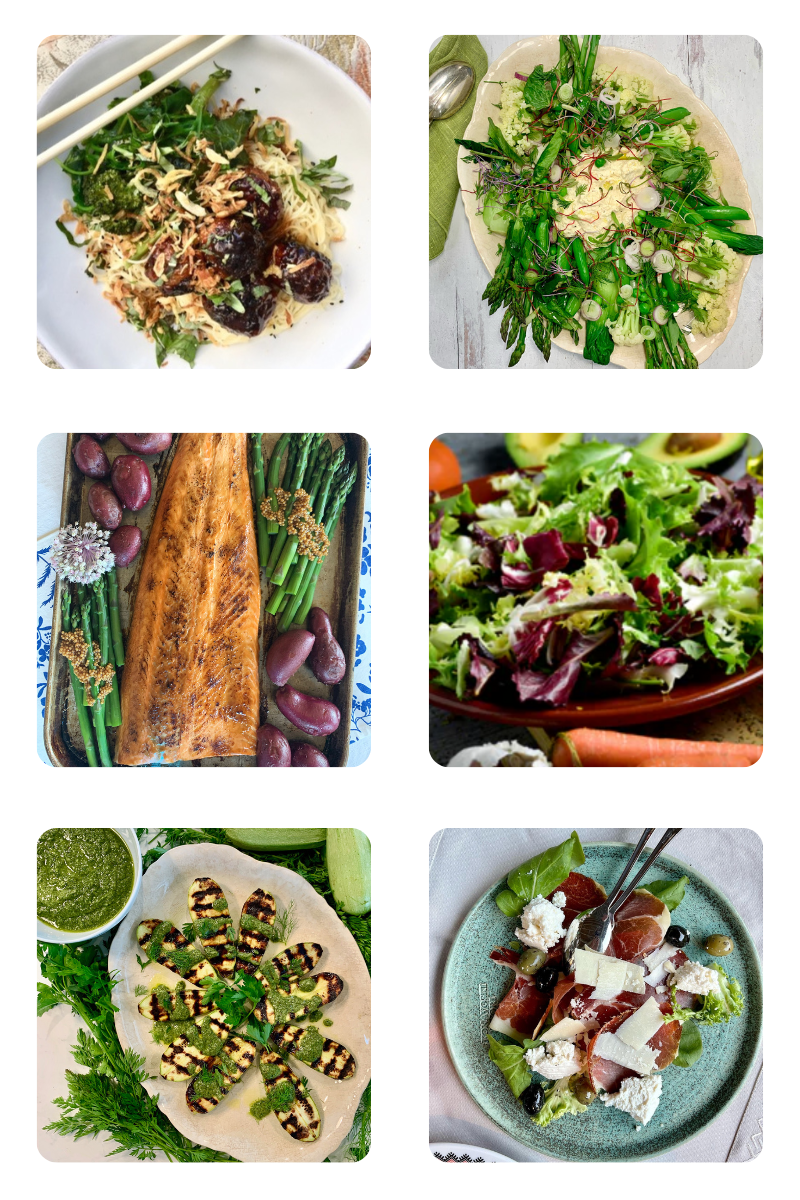The width and height of the screenshot is (800, 1200).
Task: View the baked salmon with asparagus tile
Action: coord(204,599)
